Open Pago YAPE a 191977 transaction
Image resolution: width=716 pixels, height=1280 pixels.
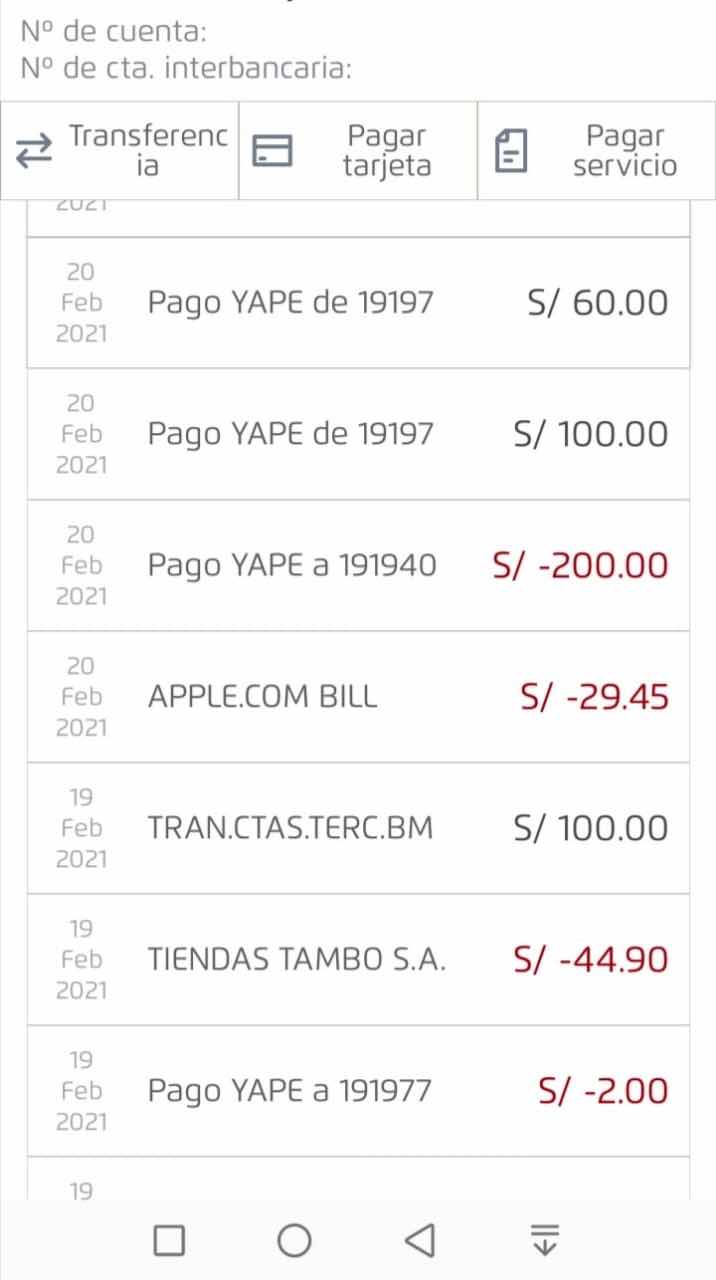coord(358,1091)
